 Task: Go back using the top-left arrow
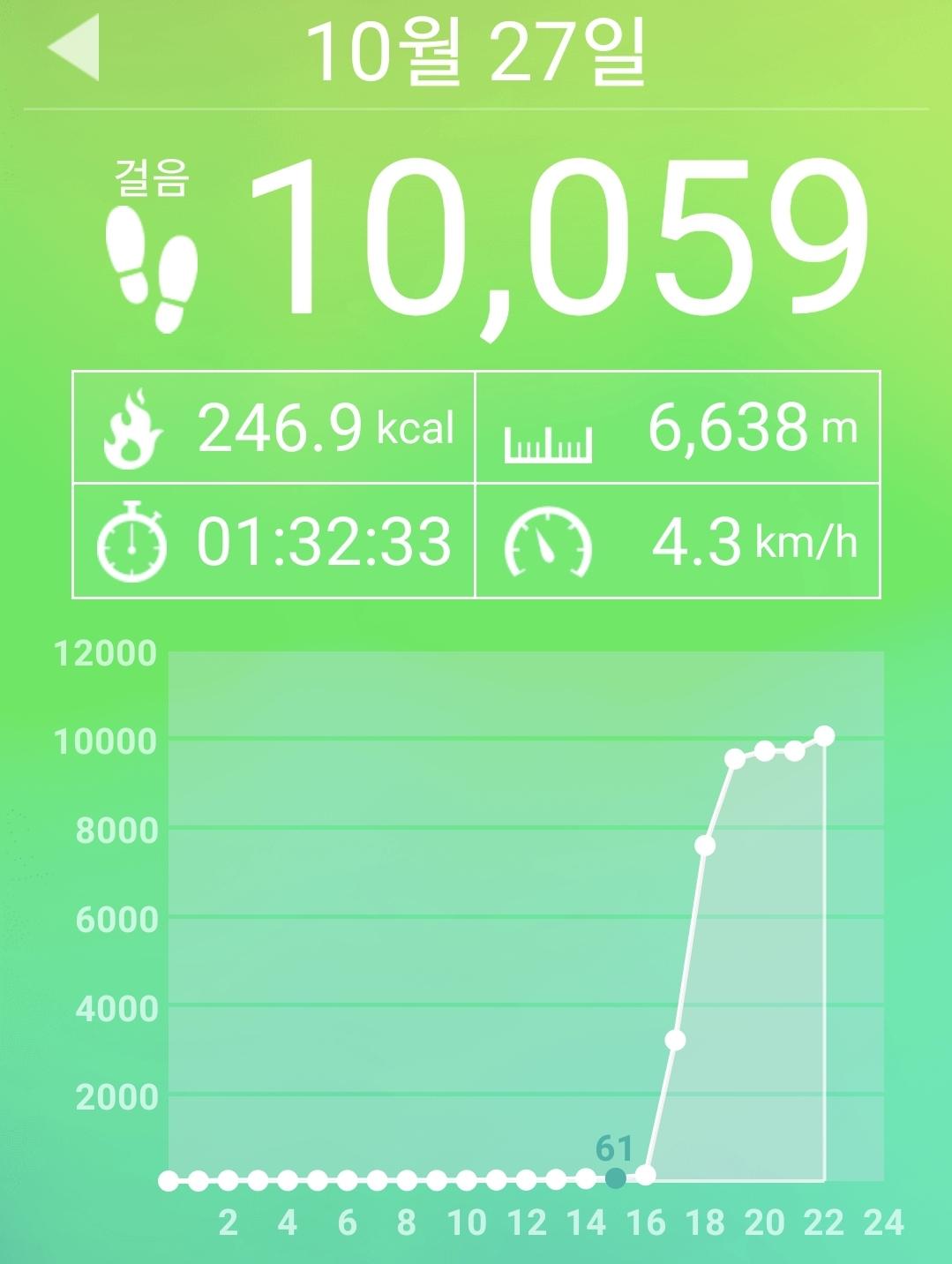pyautogui.click(x=74, y=48)
